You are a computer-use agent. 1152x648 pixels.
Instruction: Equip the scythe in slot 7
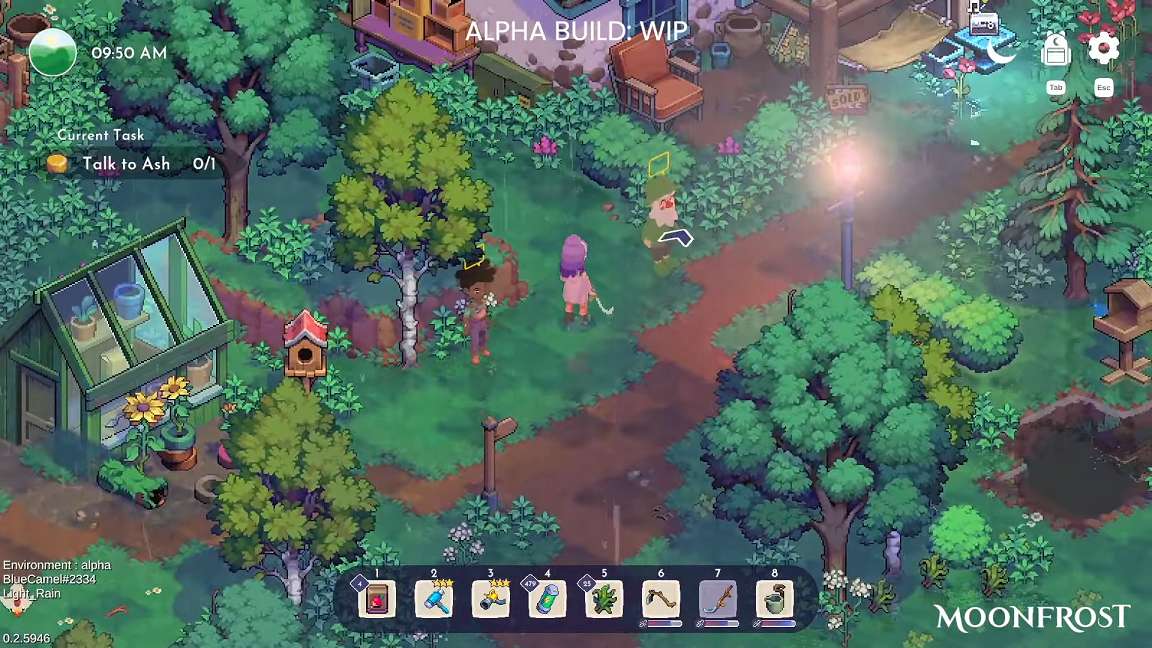[718, 600]
